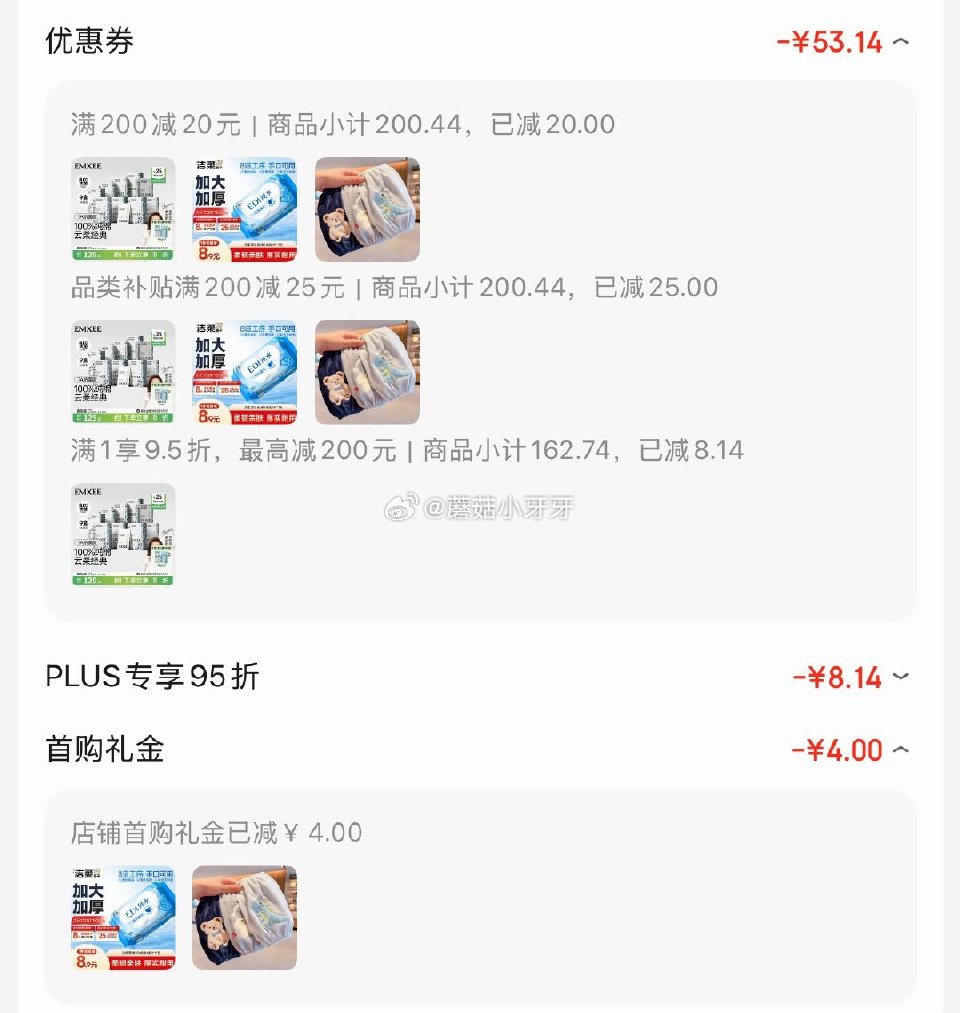Click the EMXEE cotton tissue product thumbnail
The image size is (960, 1013).
tap(123, 208)
